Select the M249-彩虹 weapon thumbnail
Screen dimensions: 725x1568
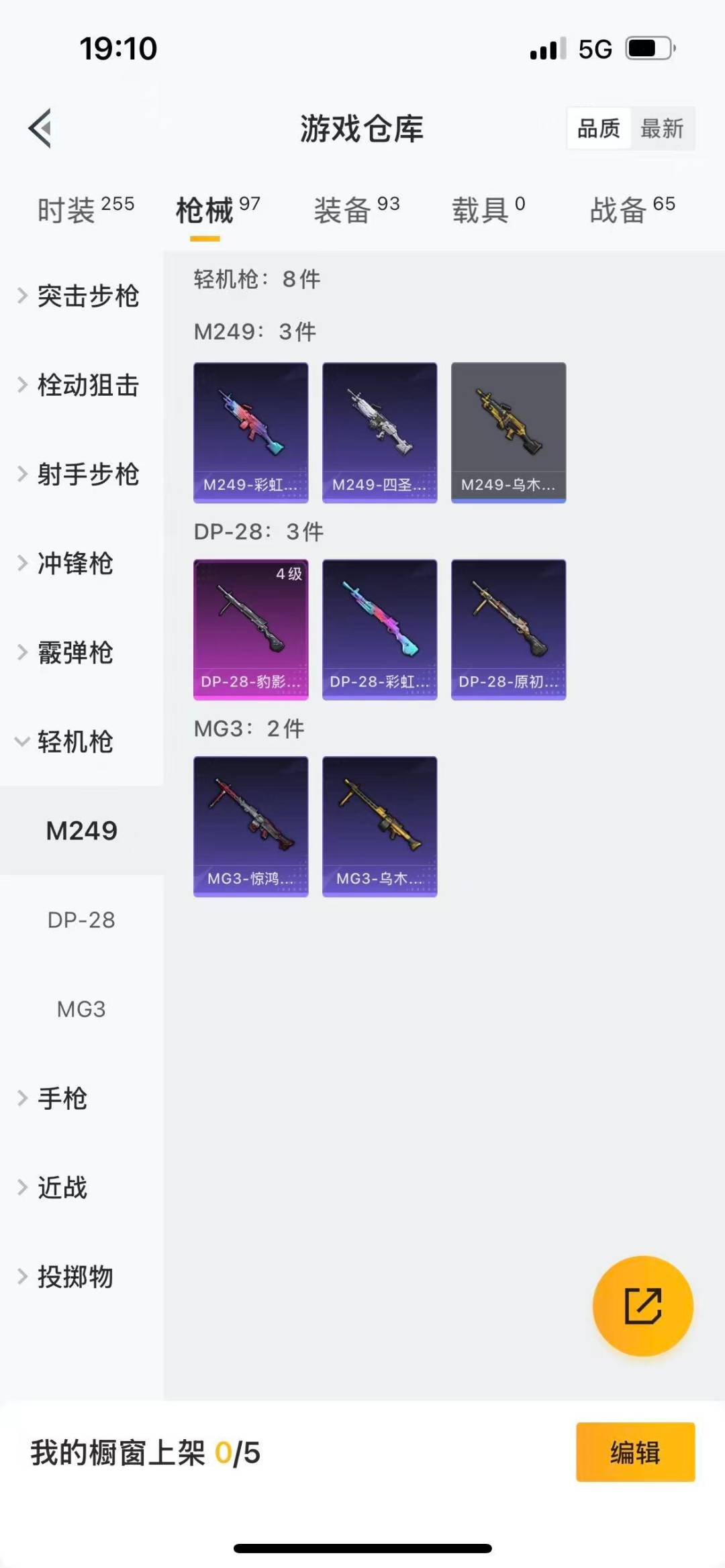(250, 432)
